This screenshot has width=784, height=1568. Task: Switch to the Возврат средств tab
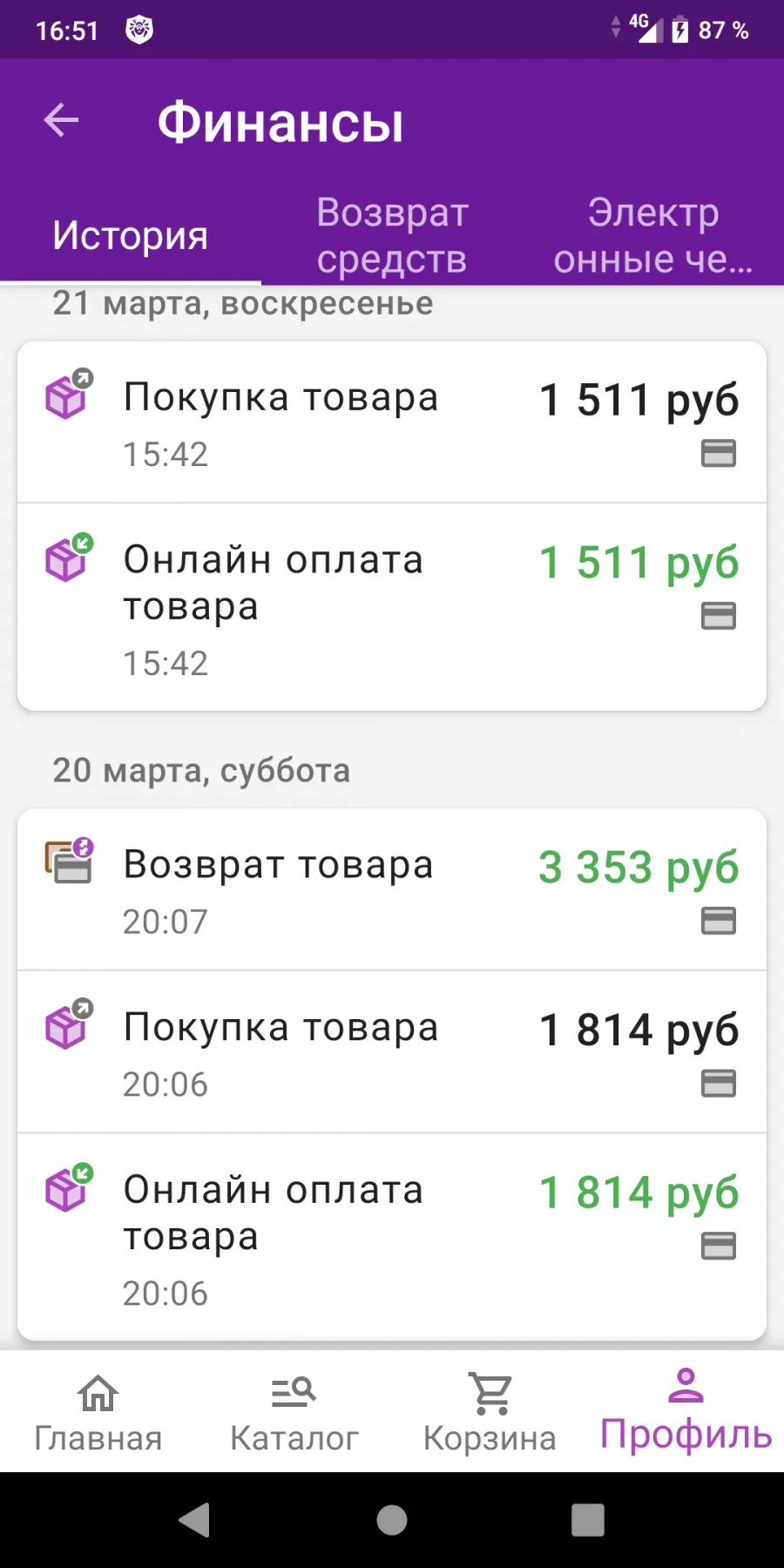392,235
